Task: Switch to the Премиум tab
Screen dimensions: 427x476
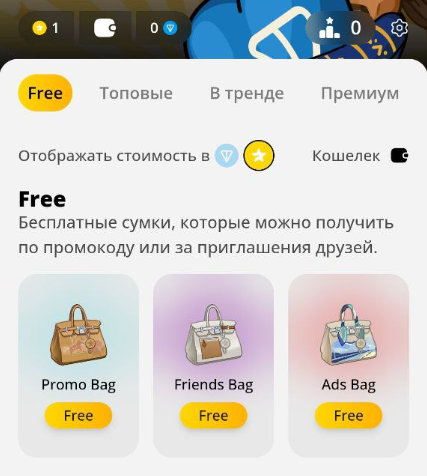Action: [360, 93]
